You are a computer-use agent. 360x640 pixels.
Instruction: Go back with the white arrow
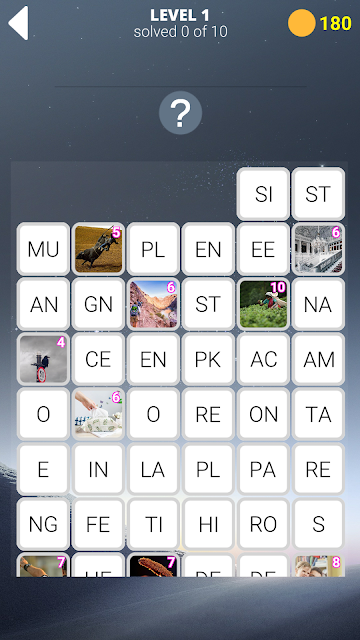click(x=19, y=23)
